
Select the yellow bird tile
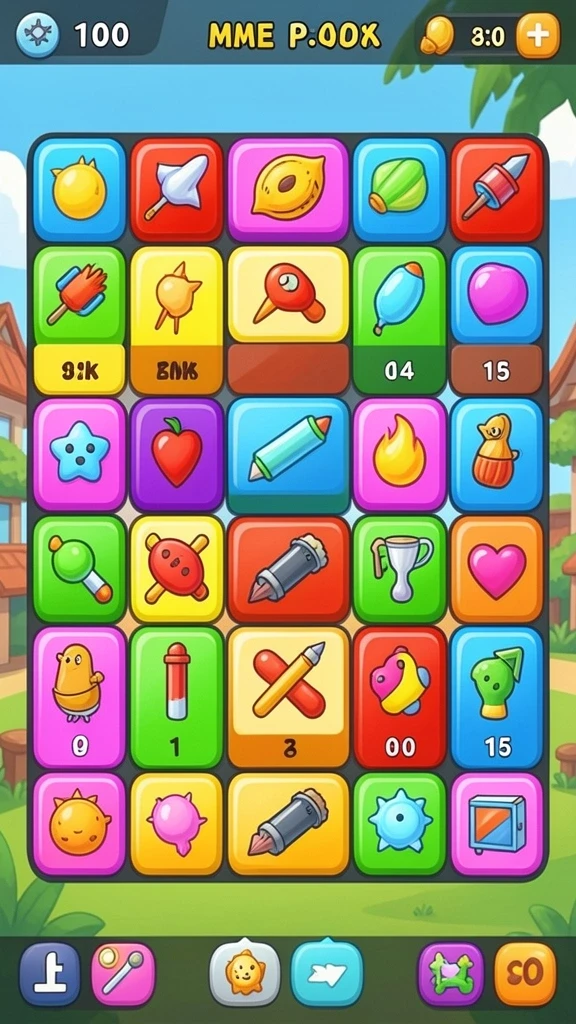point(79,697)
